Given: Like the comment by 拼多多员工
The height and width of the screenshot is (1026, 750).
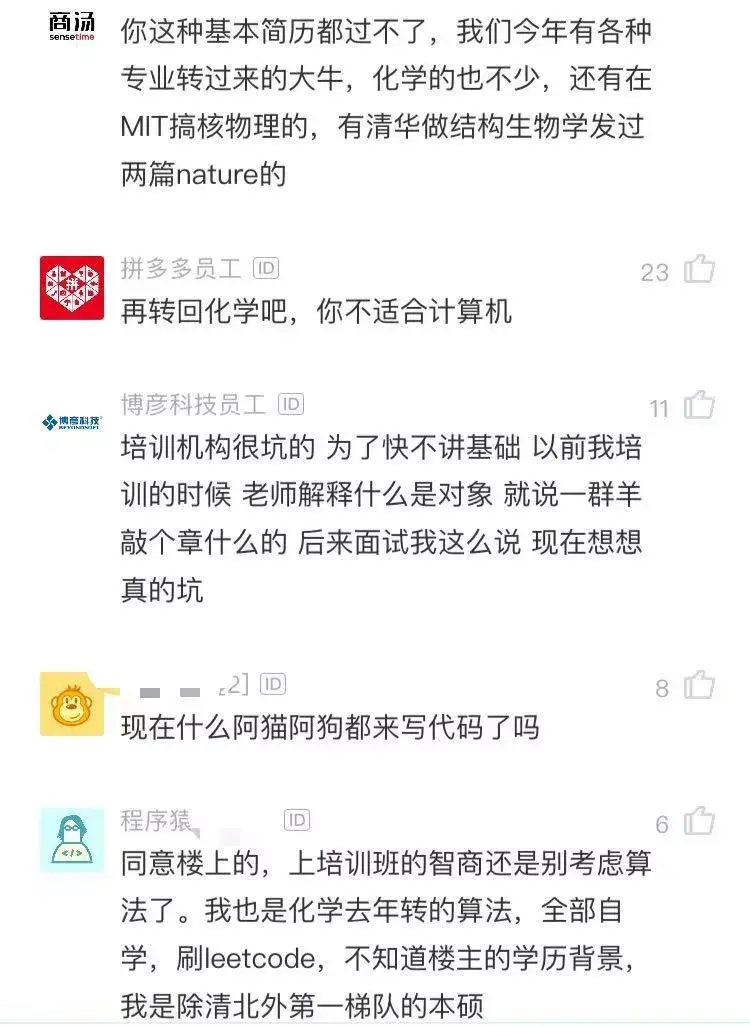Looking at the screenshot, I should (x=699, y=270).
